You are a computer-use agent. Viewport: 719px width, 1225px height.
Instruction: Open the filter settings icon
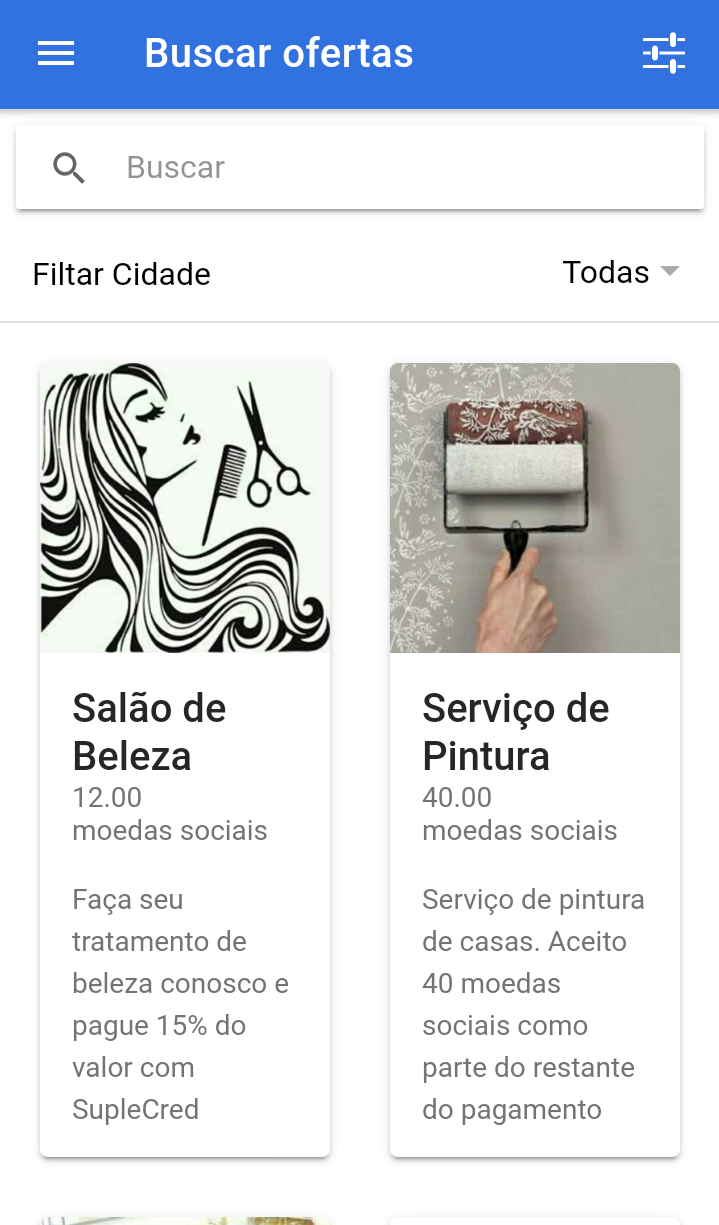pos(663,53)
